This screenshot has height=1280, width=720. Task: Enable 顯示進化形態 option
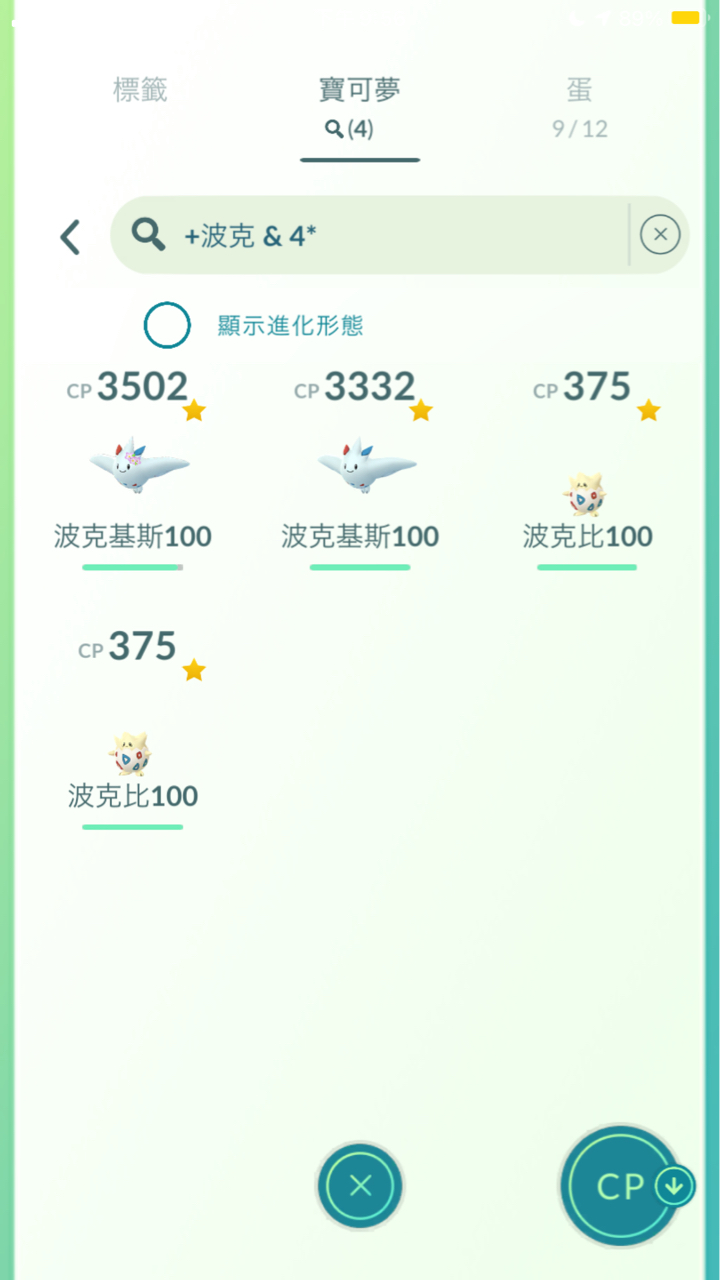(167, 326)
